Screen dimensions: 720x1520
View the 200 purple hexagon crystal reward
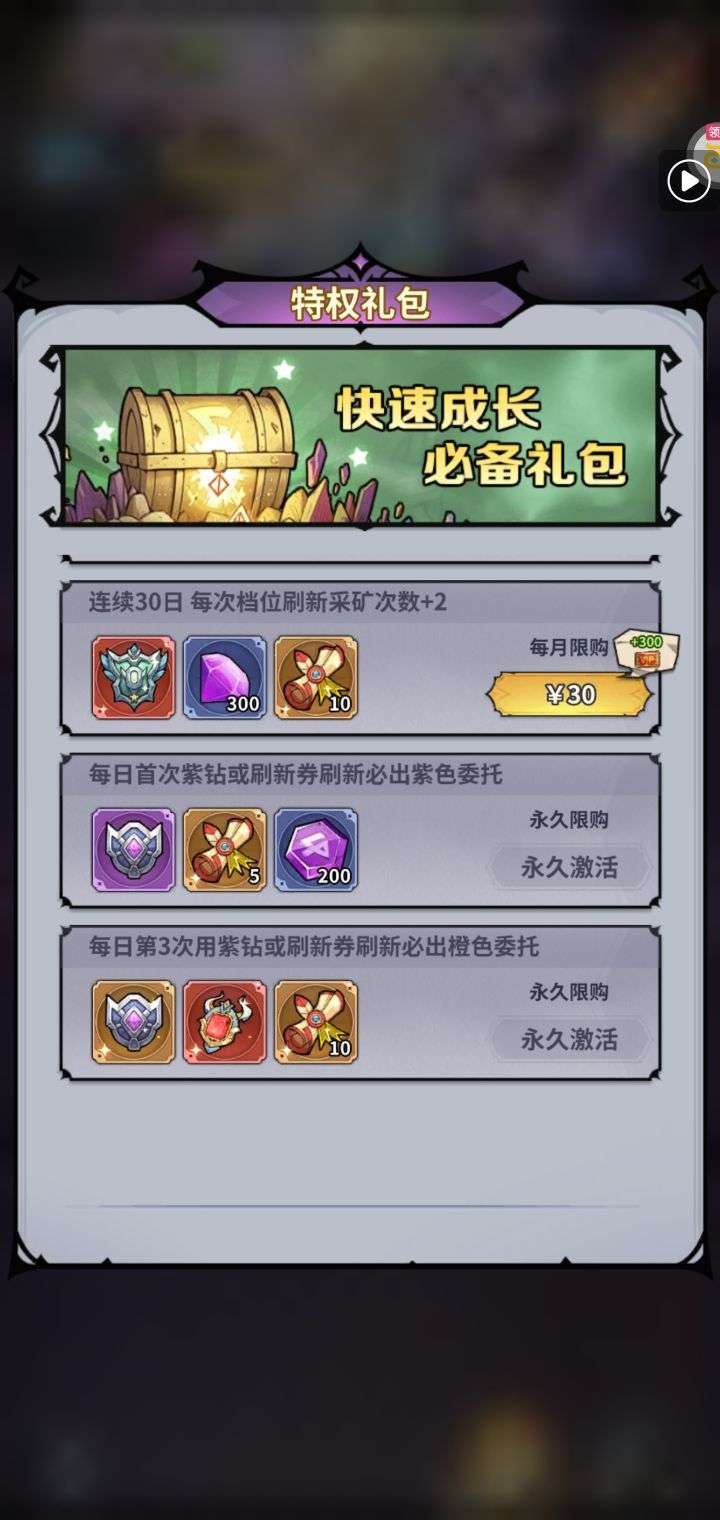pyautogui.click(x=316, y=849)
